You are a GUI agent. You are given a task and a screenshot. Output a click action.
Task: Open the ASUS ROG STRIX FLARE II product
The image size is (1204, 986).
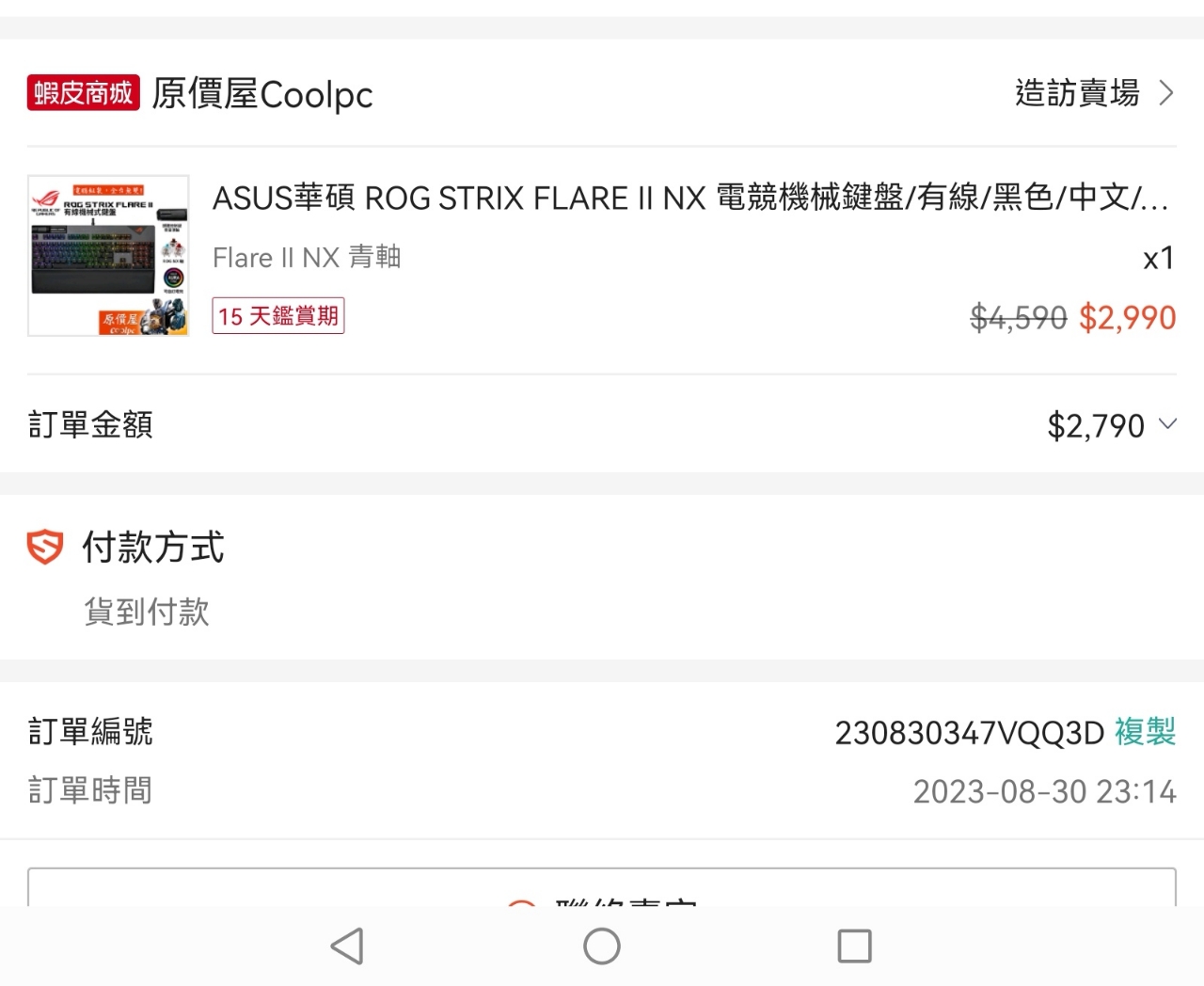[x=689, y=199]
